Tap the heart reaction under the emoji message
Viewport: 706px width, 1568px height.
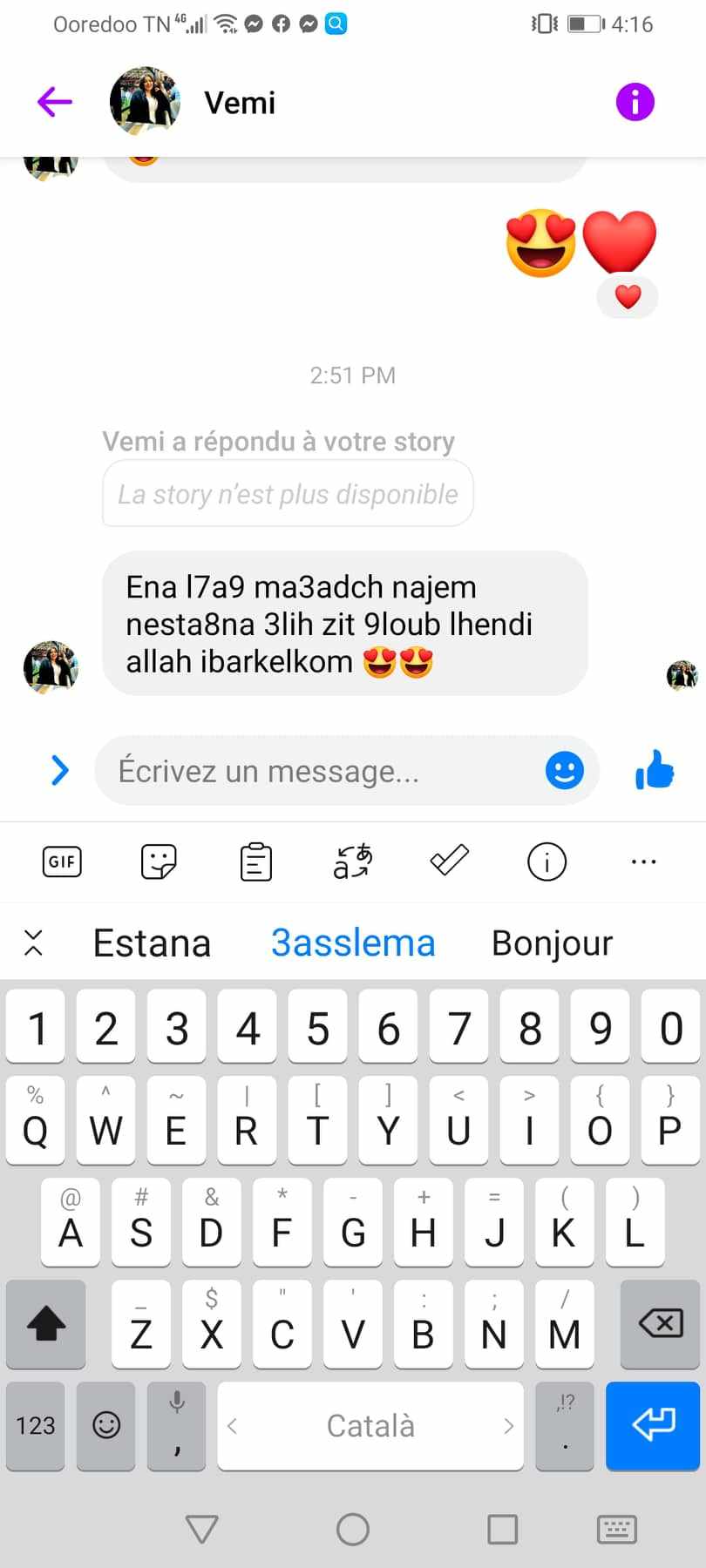(x=628, y=297)
